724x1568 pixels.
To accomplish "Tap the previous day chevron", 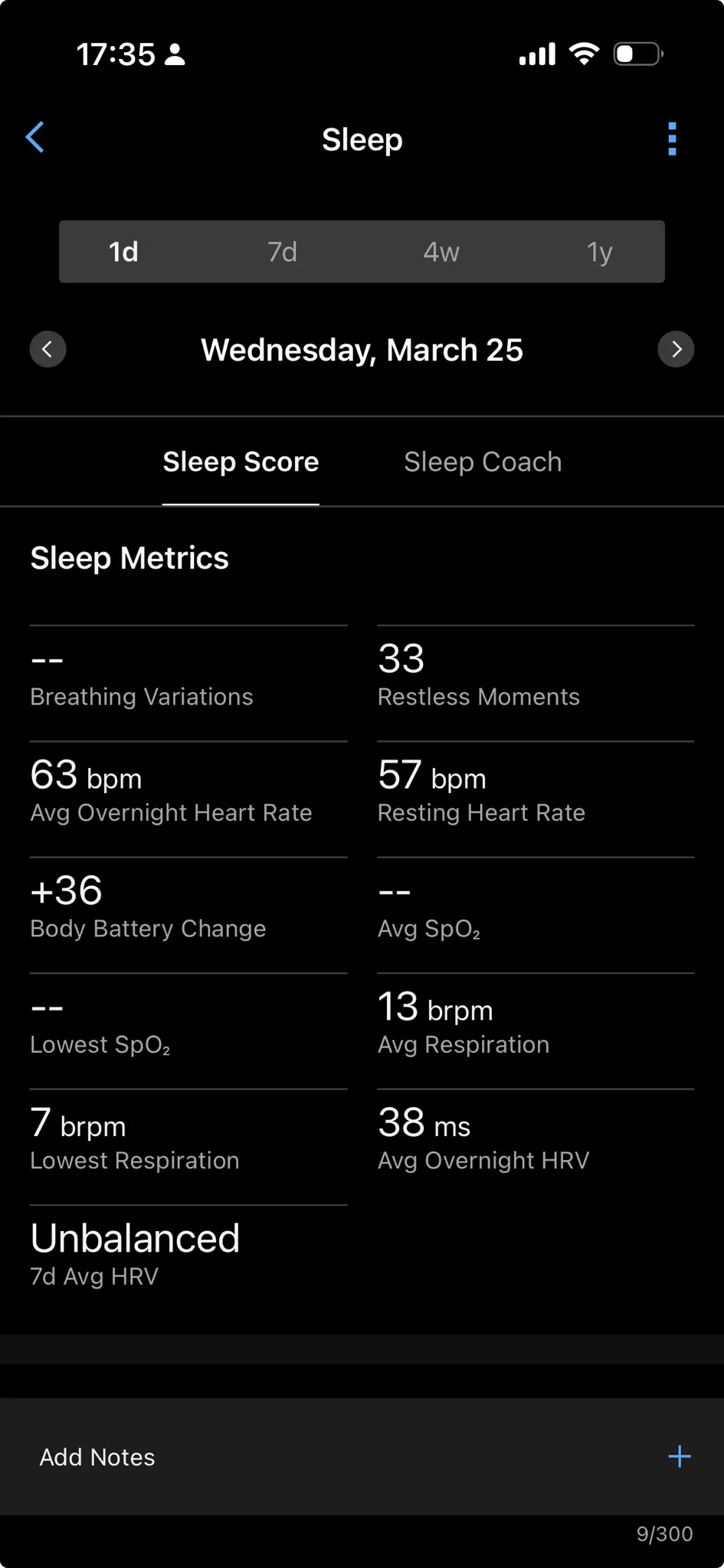I will [48, 349].
